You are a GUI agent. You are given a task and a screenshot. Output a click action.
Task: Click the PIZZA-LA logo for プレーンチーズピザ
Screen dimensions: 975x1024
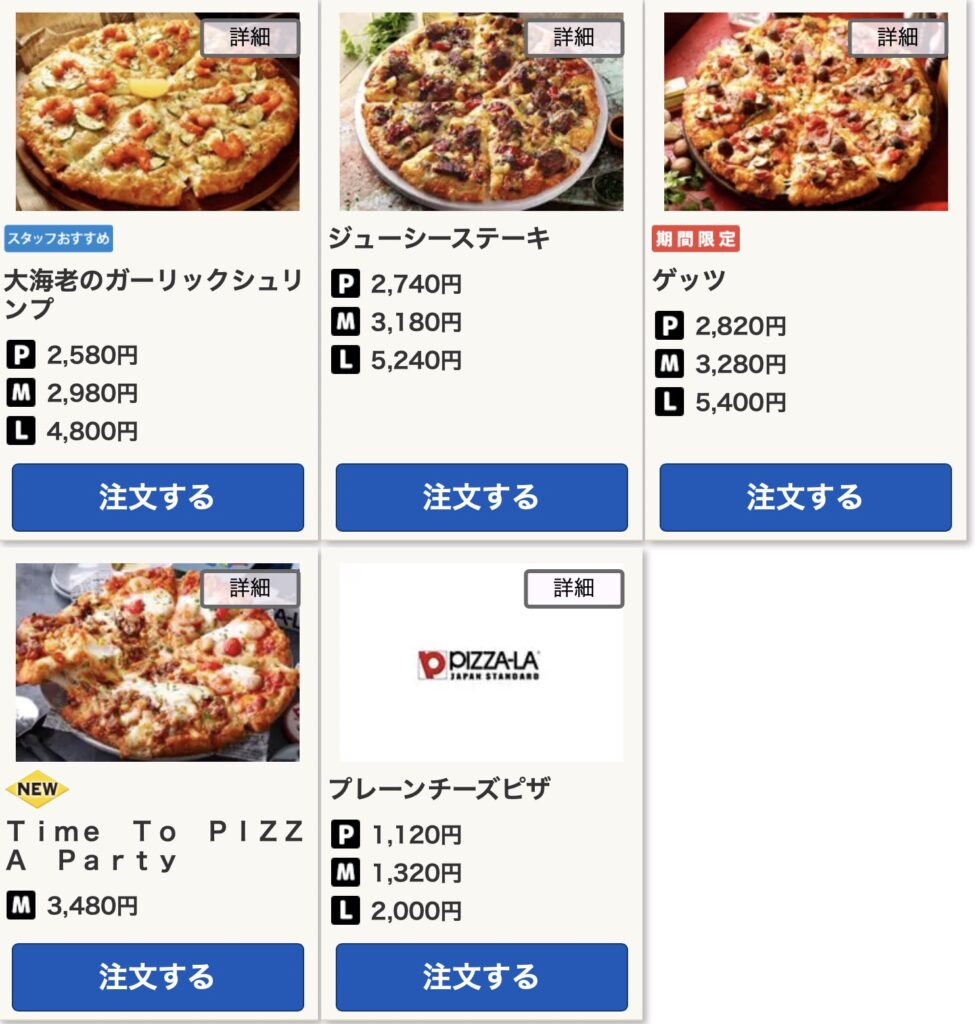[x=480, y=664]
